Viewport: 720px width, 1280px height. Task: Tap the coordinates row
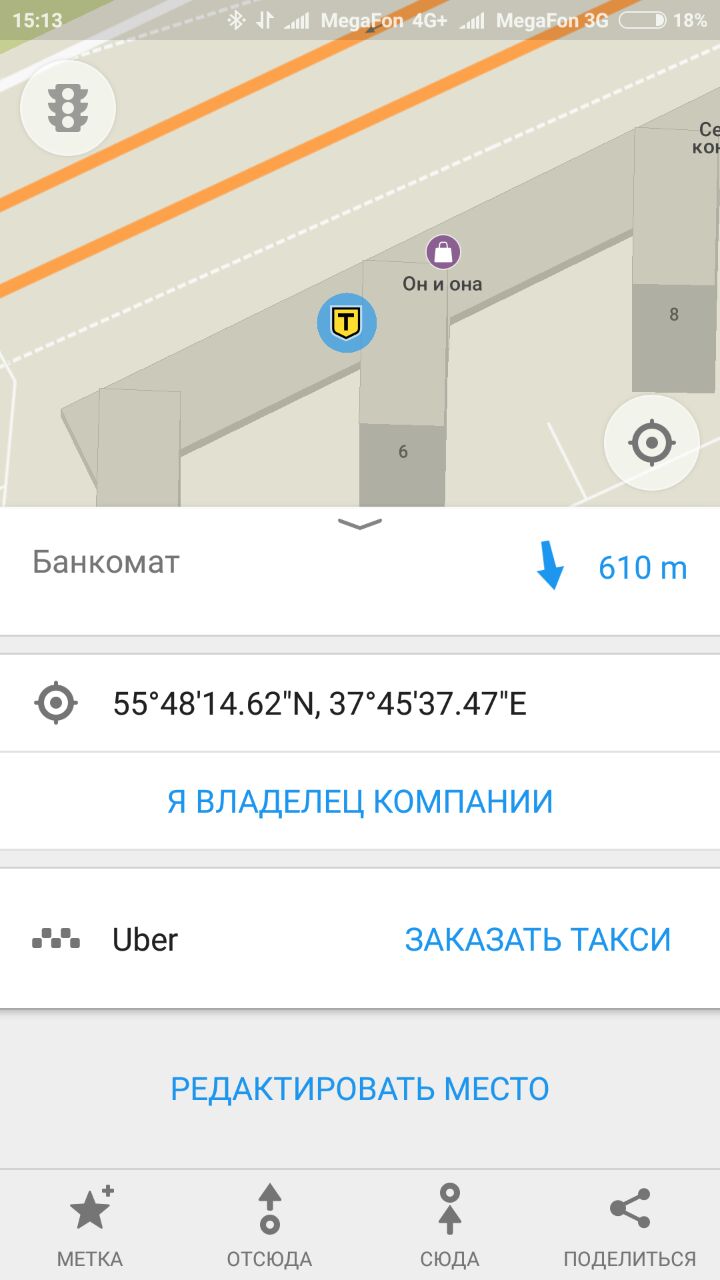(x=360, y=704)
